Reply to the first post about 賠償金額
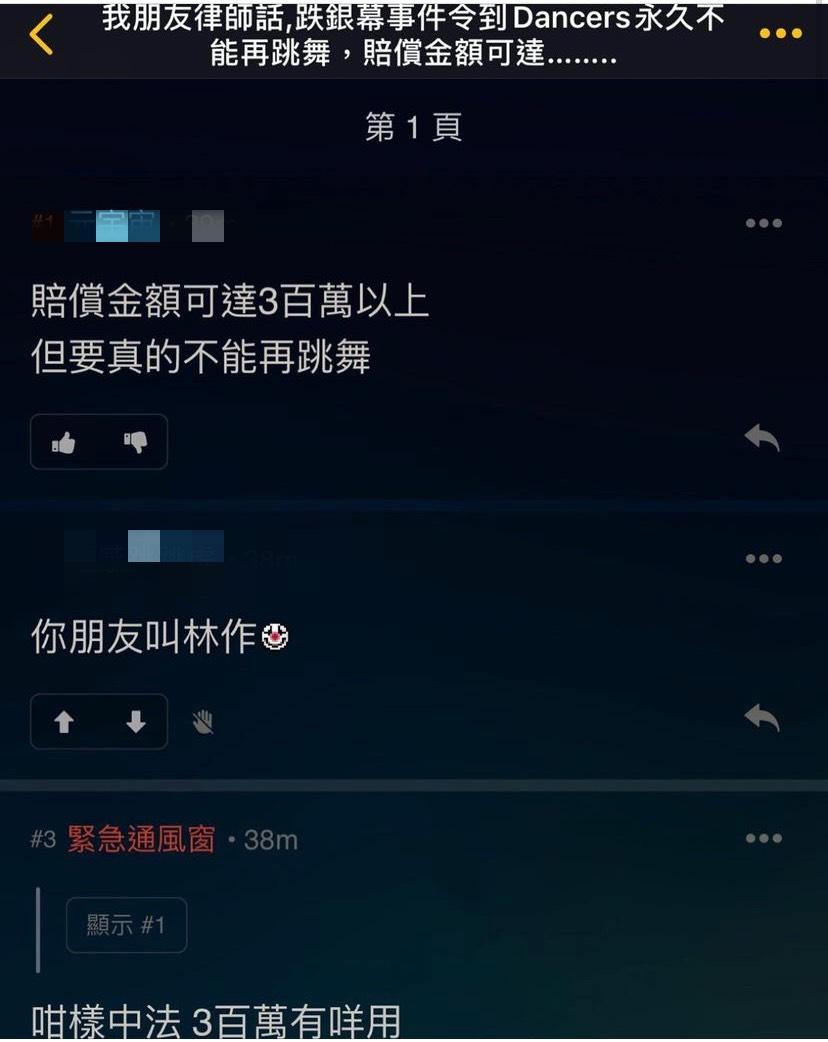This screenshot has height=1042, width=828. [762, 437]
